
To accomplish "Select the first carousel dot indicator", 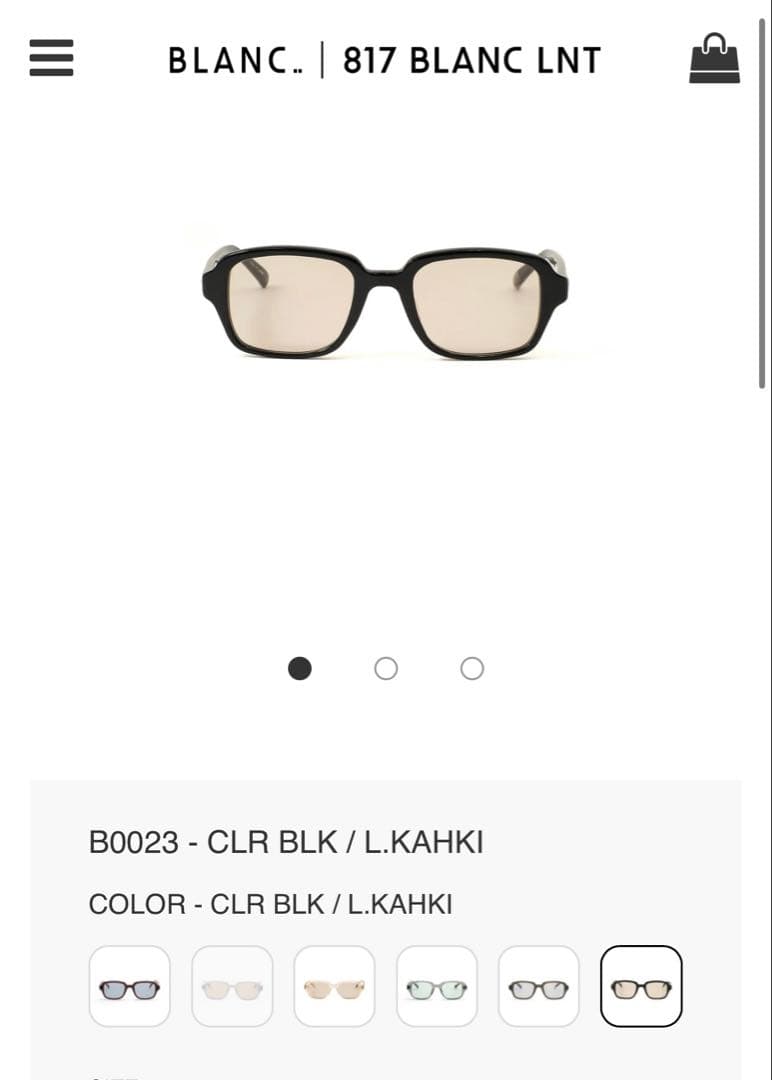I will click(x=301, y=668).
